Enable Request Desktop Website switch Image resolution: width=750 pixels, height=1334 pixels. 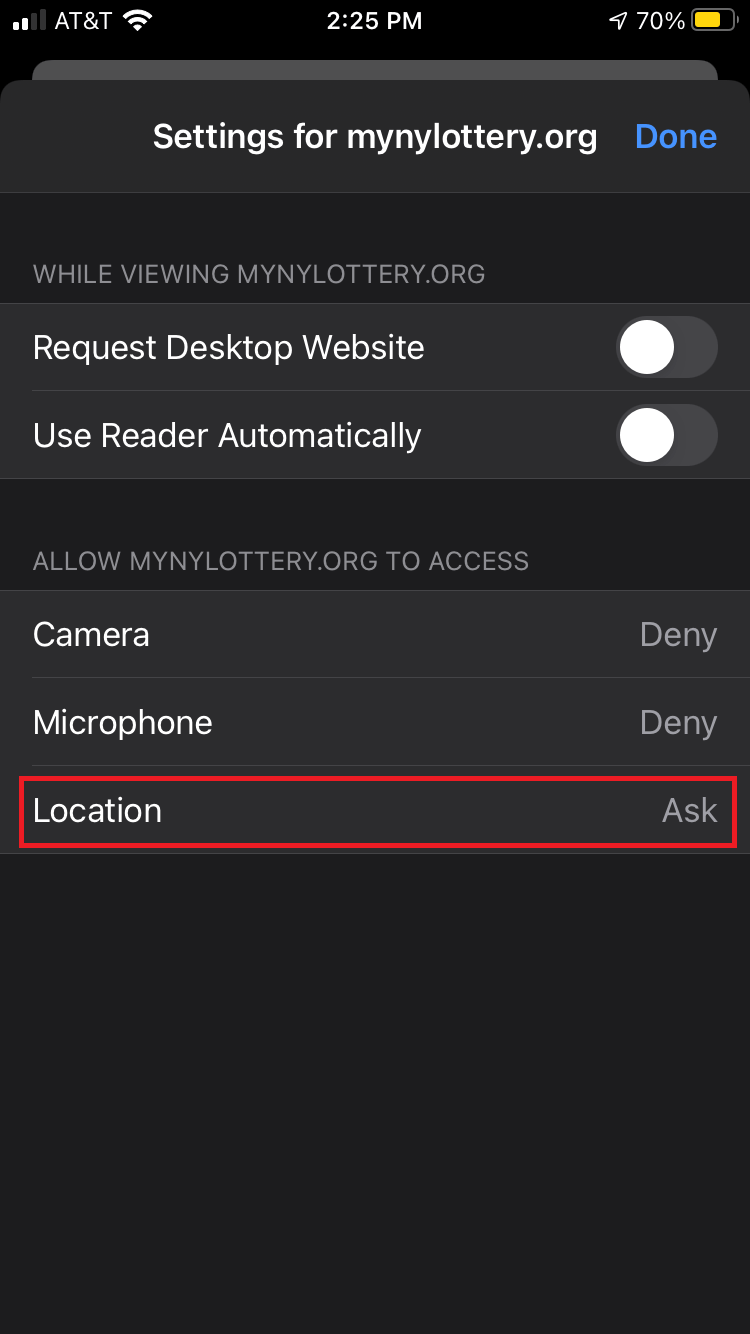[667, 347]
